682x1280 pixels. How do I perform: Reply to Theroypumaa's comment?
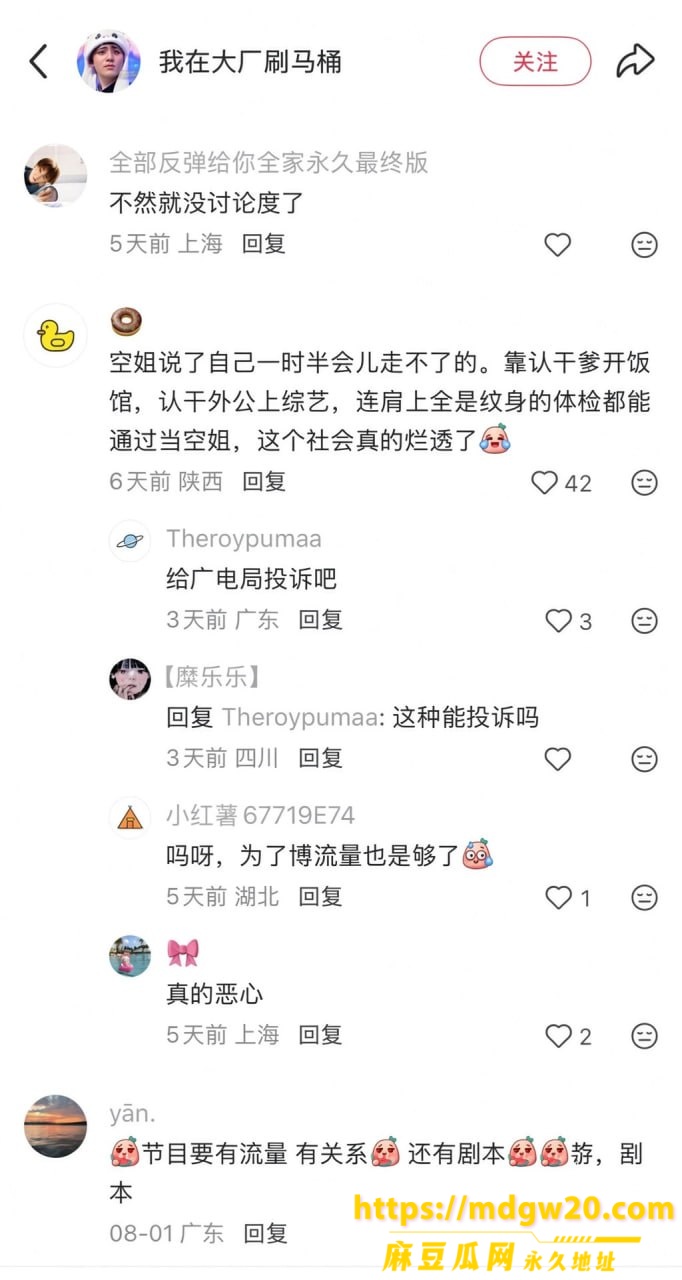pos(320,620)
